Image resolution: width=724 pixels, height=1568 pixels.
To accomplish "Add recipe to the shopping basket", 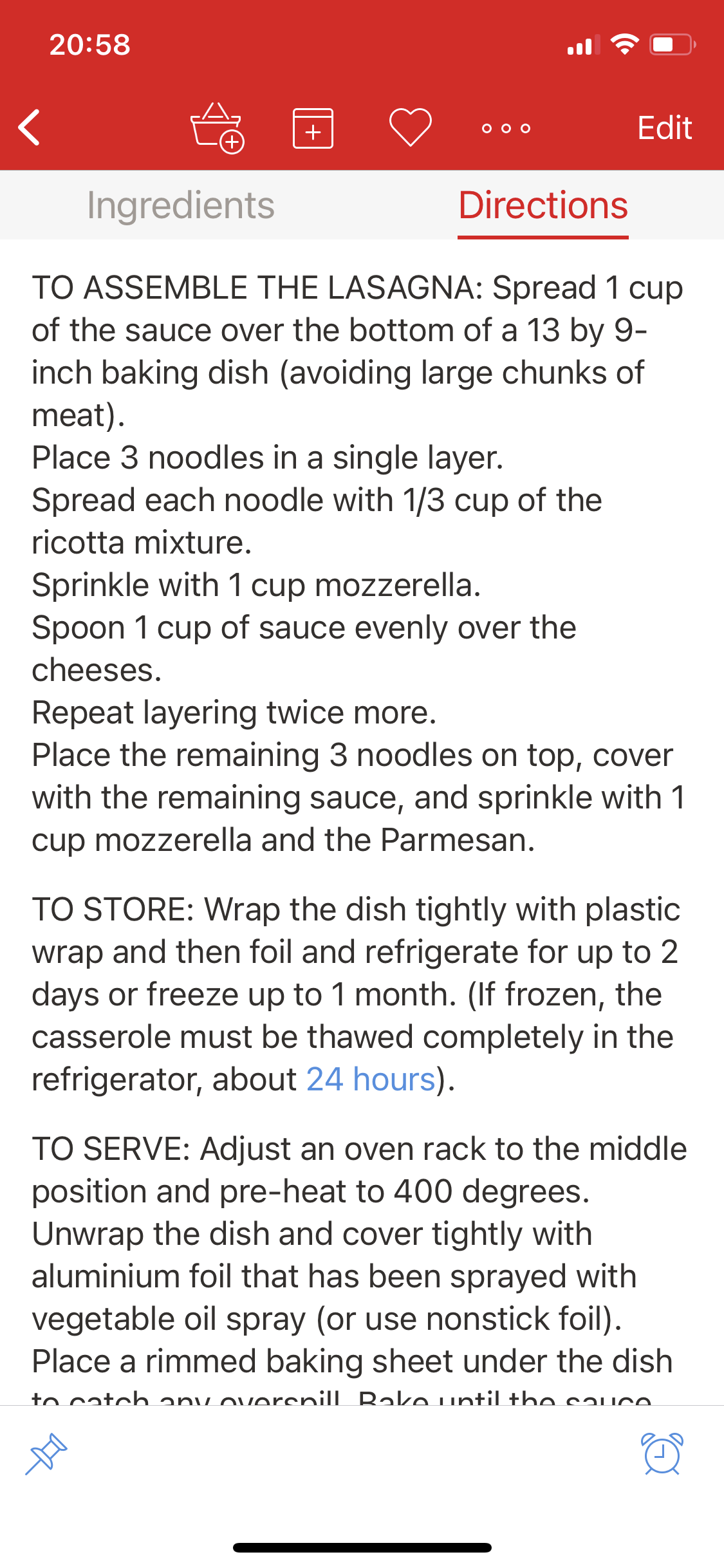I will click(218, 127).
